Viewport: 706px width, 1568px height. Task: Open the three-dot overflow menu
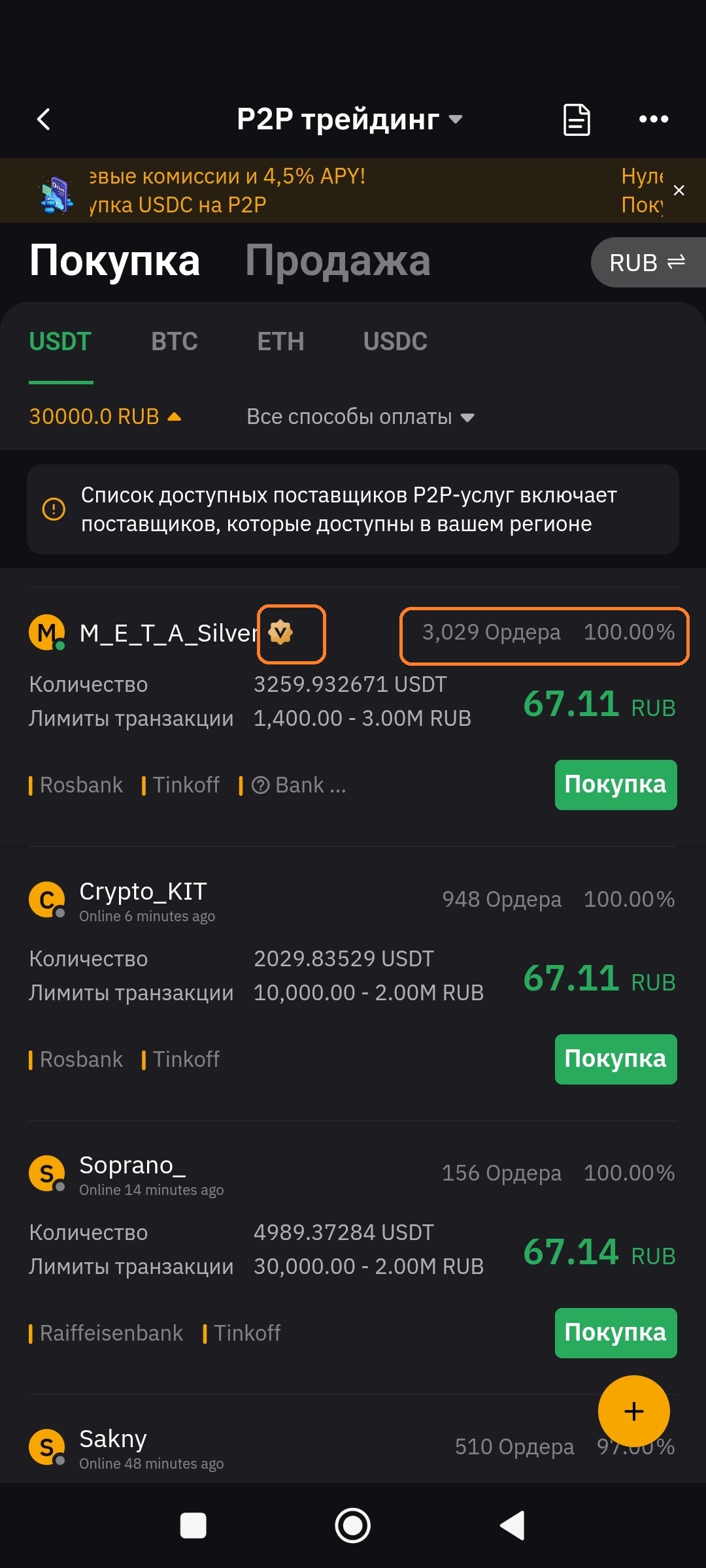click(x=653, y=120)
